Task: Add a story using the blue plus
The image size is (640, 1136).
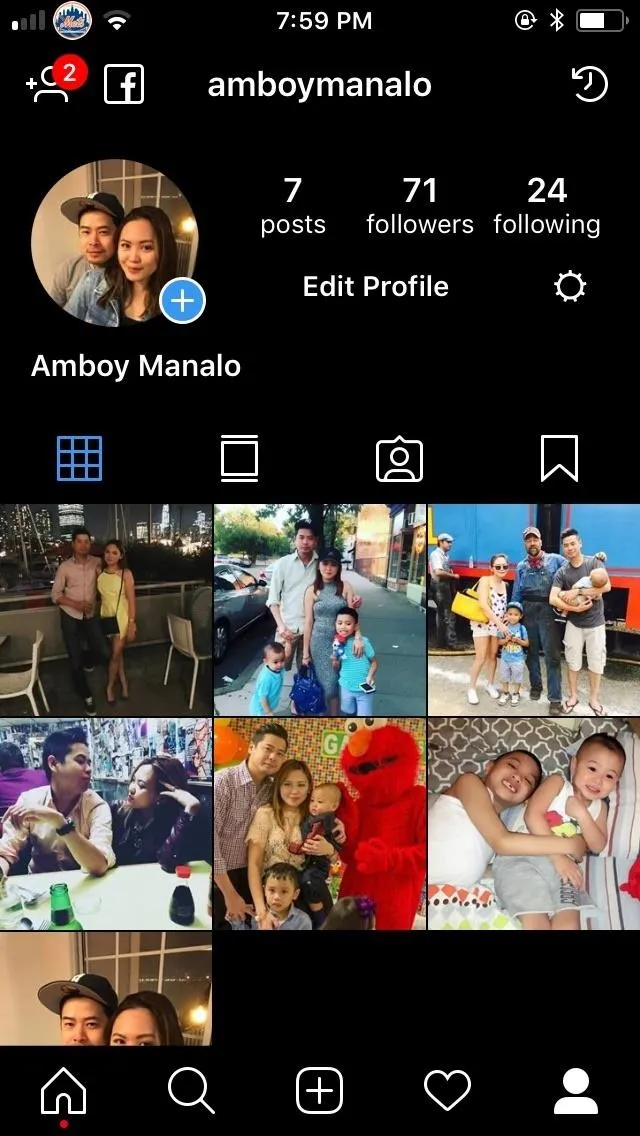Action: coord(182,300)
